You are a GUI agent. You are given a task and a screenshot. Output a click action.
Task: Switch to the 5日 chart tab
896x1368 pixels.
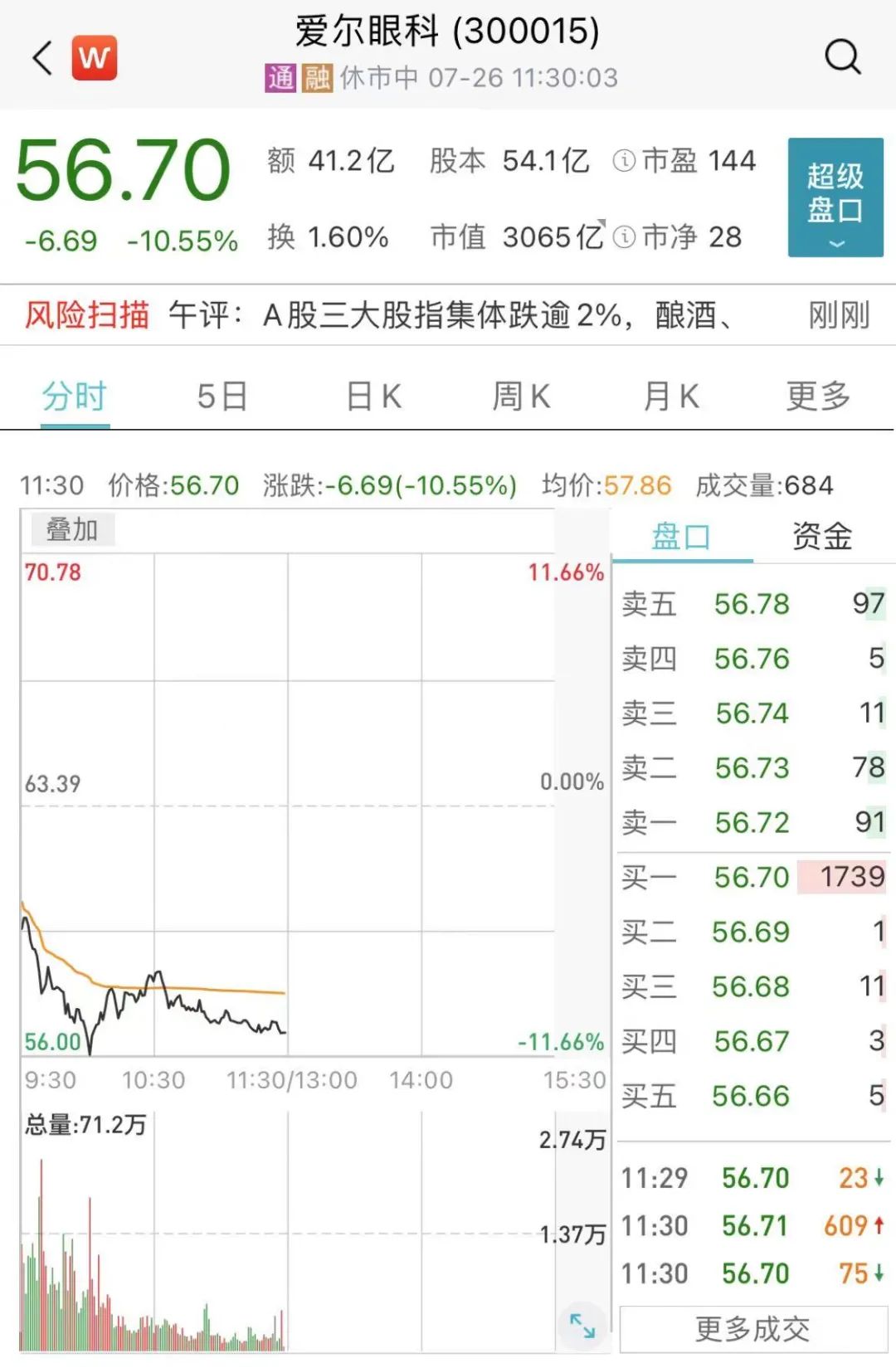pyautogui.click(x=222, y=397)
